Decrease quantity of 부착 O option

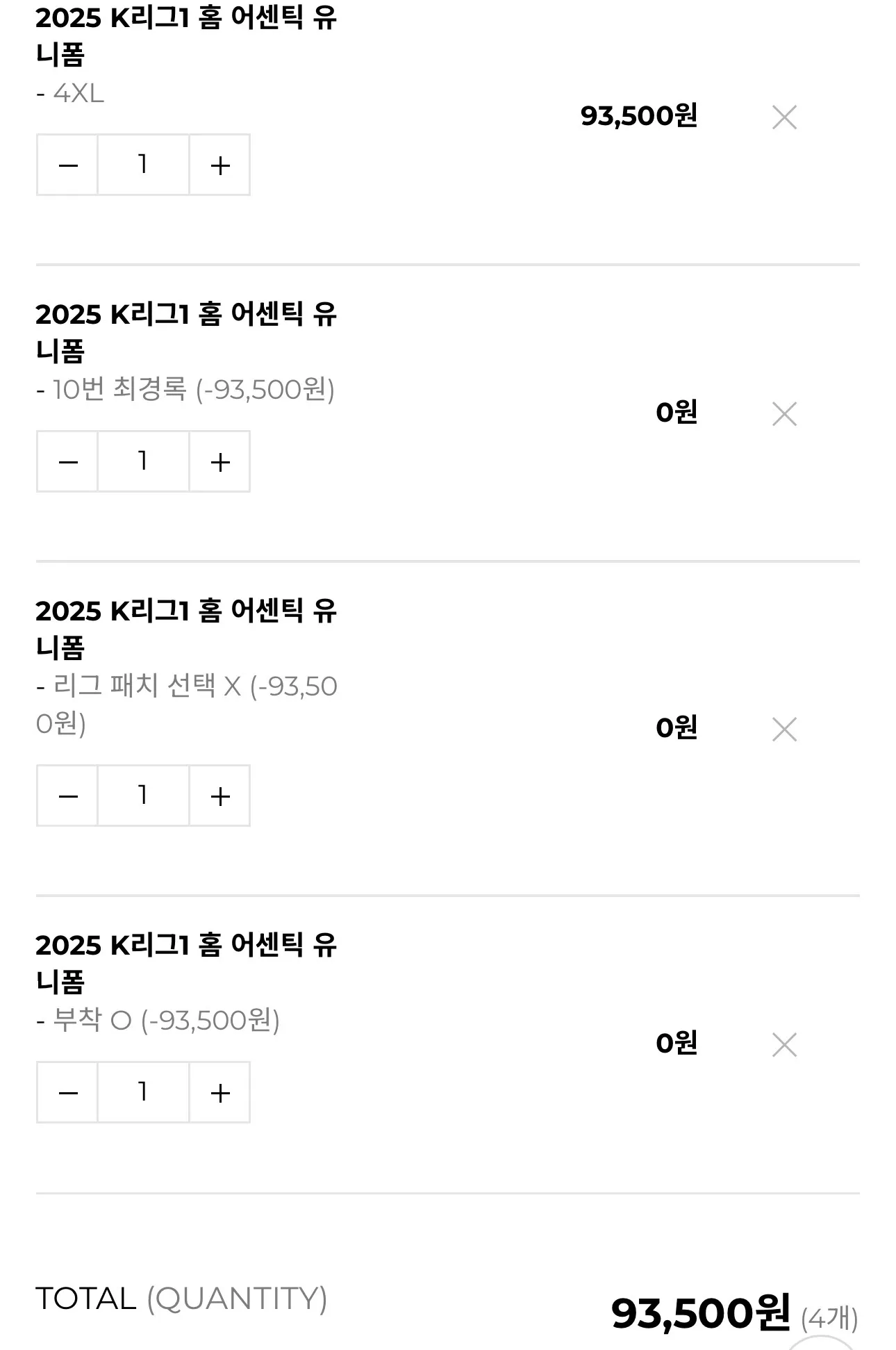(x=68, y=1093)
